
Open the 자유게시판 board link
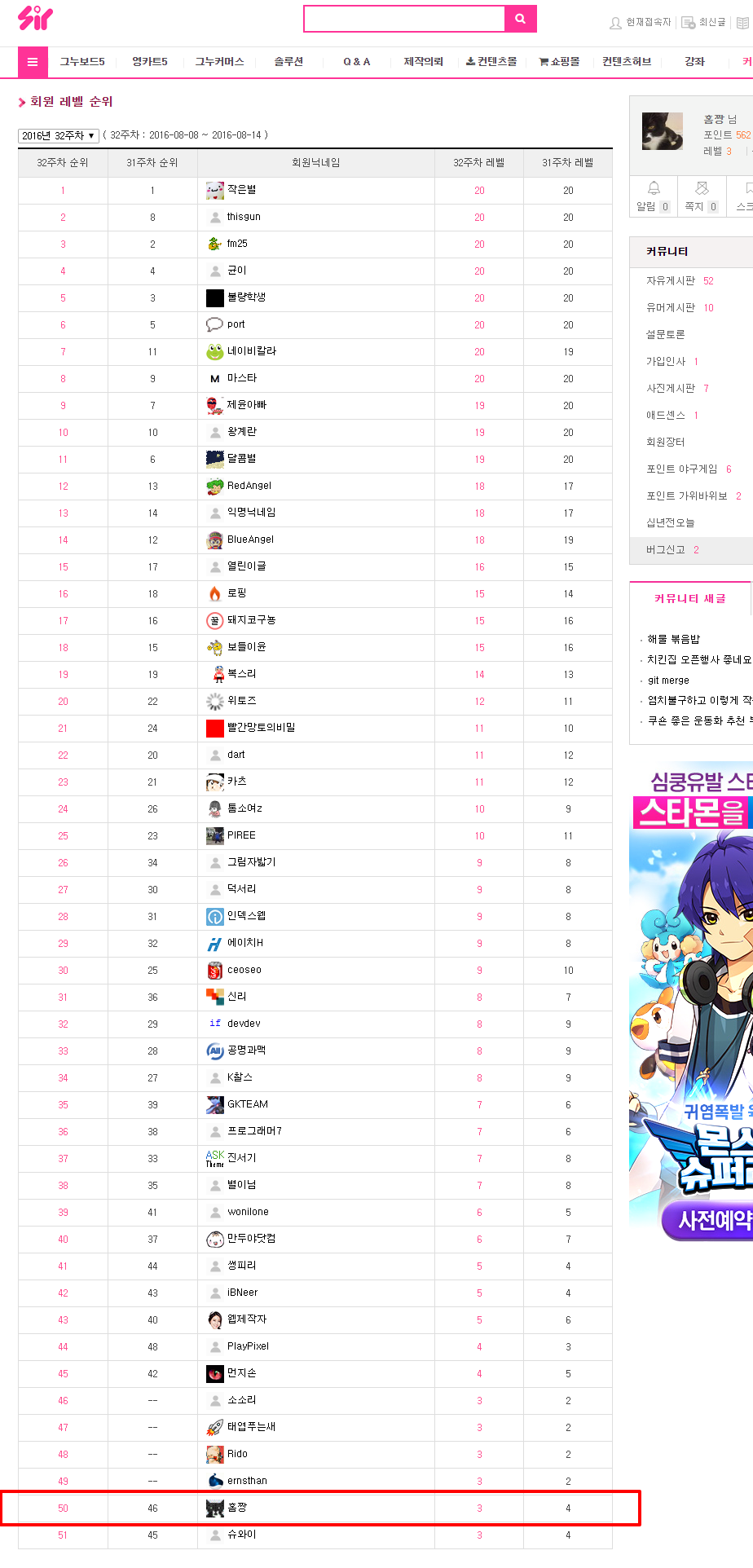coord(671,281)
